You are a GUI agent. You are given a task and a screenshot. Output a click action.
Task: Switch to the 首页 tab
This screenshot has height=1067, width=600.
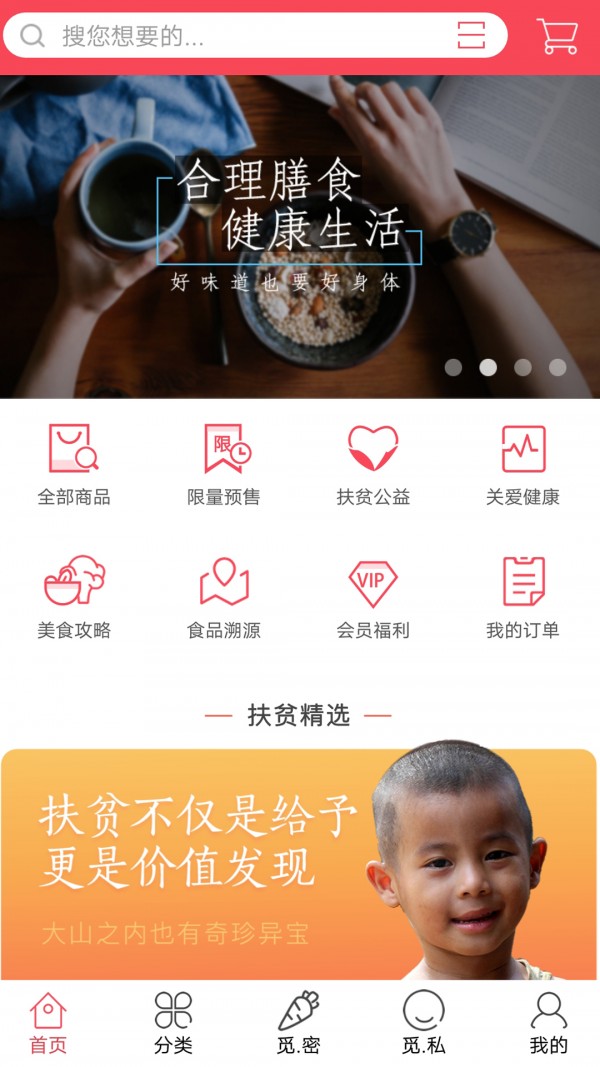(x=48, y=1023)
